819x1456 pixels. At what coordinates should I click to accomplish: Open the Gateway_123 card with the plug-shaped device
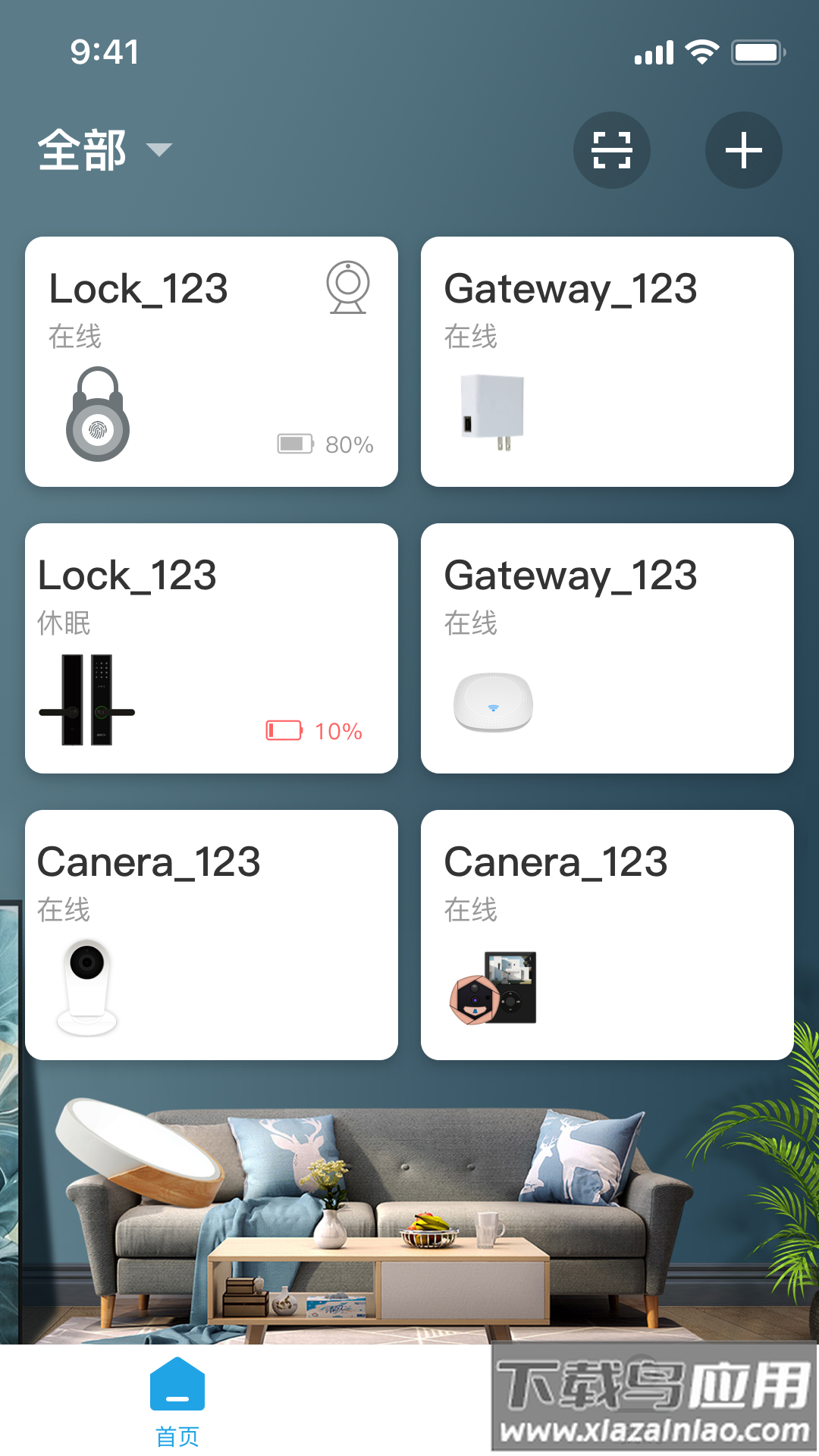point(607,362)
